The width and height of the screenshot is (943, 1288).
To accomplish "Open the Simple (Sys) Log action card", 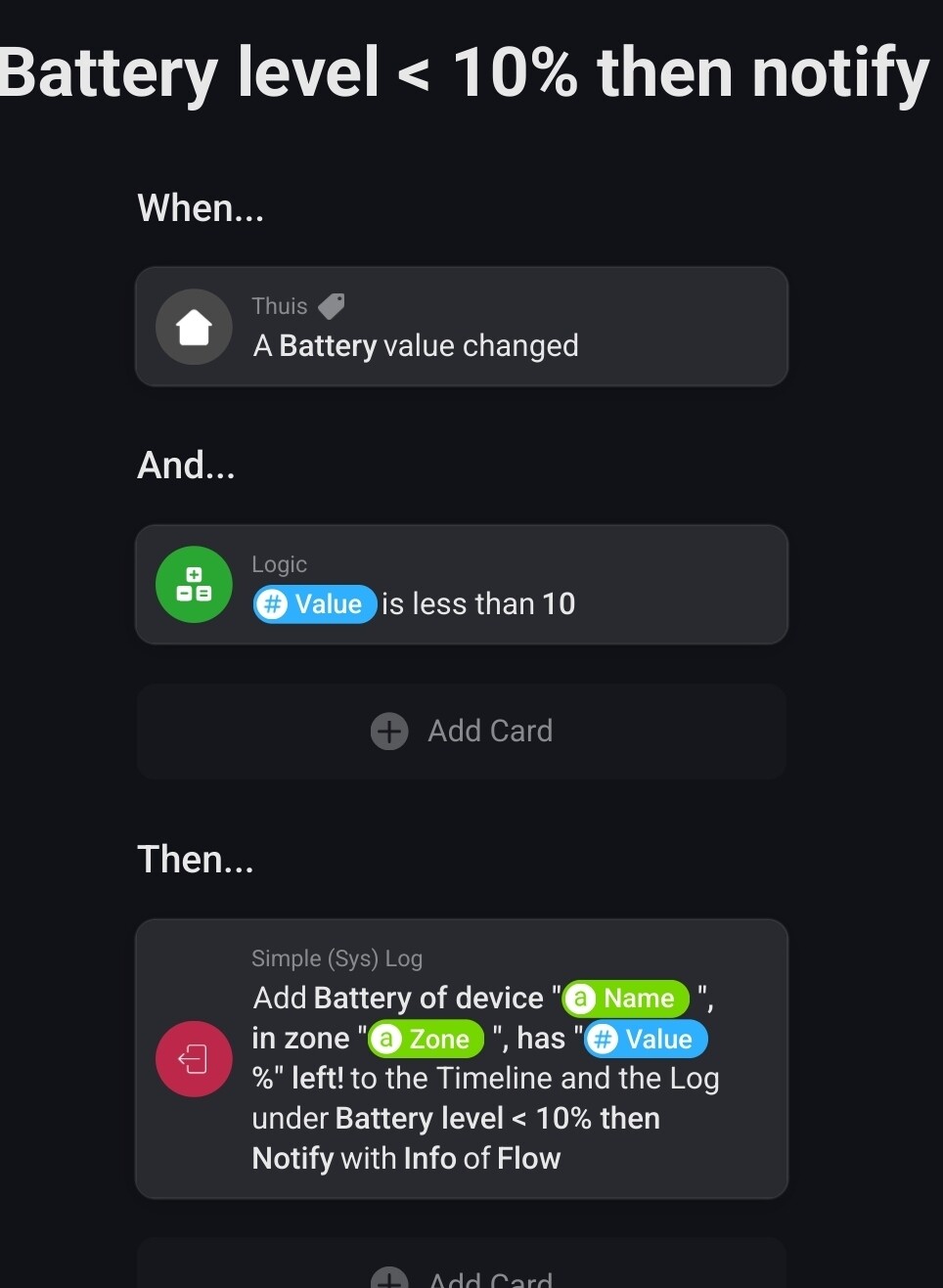I will (461, 1058).
